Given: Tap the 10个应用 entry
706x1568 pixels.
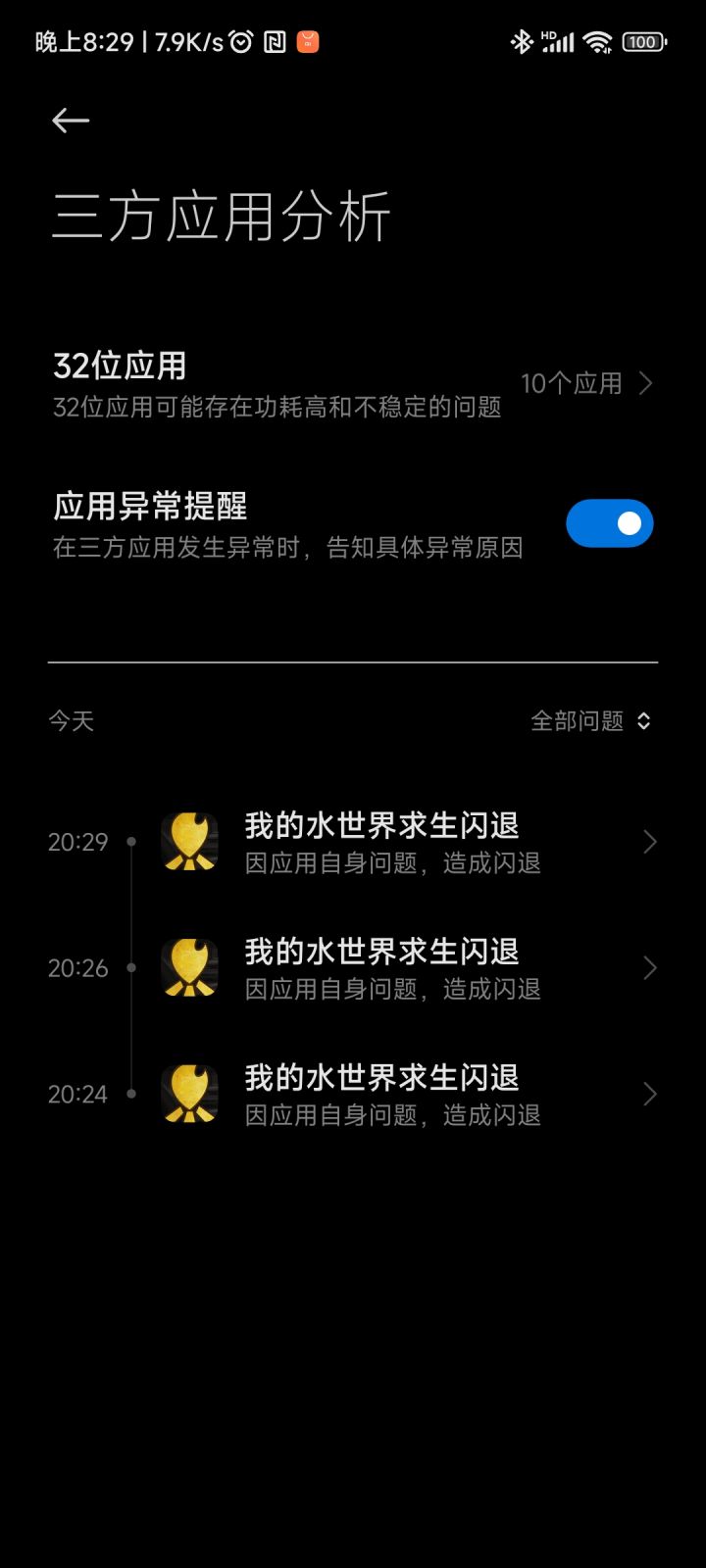Looking at the screenshot, I should point(574,383).
